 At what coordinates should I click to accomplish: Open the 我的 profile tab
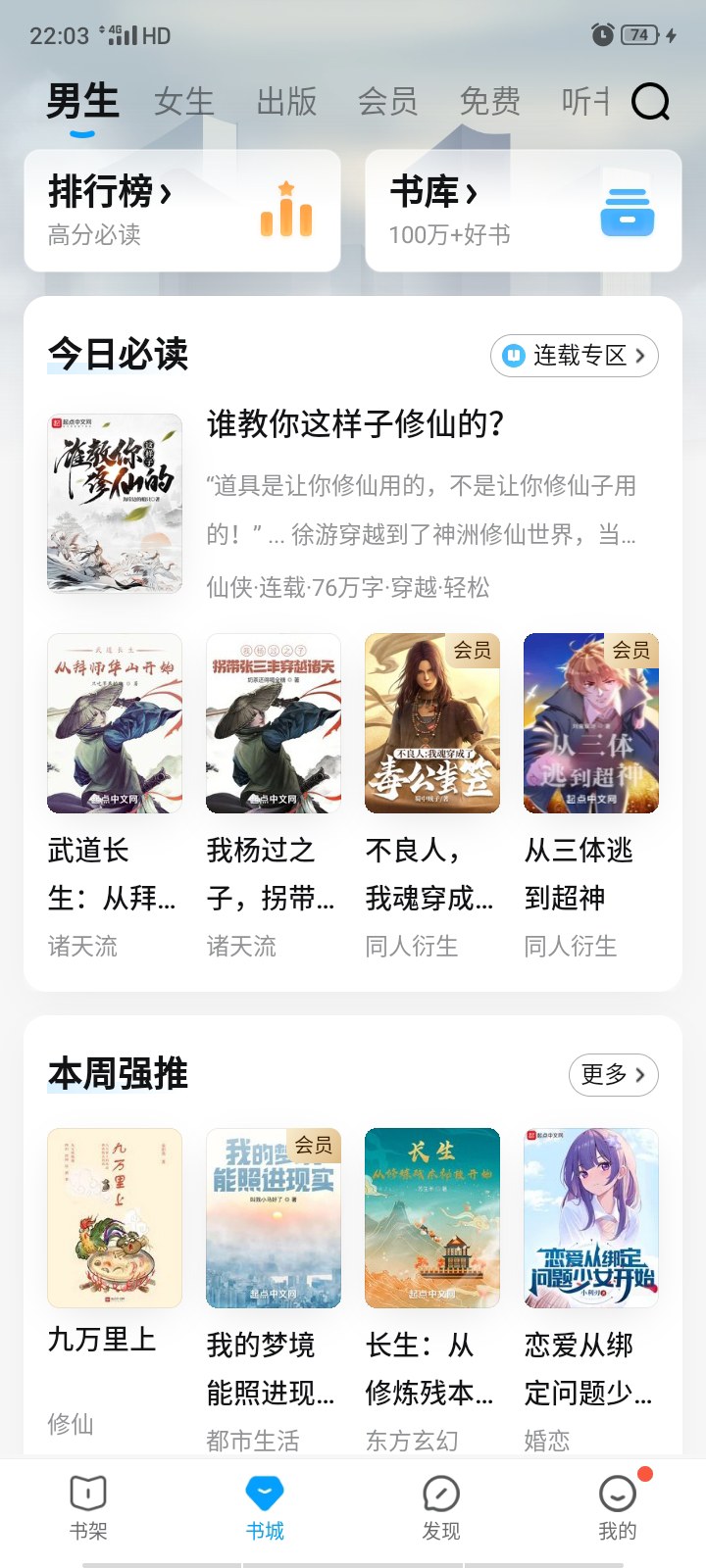pos(617,1507)
